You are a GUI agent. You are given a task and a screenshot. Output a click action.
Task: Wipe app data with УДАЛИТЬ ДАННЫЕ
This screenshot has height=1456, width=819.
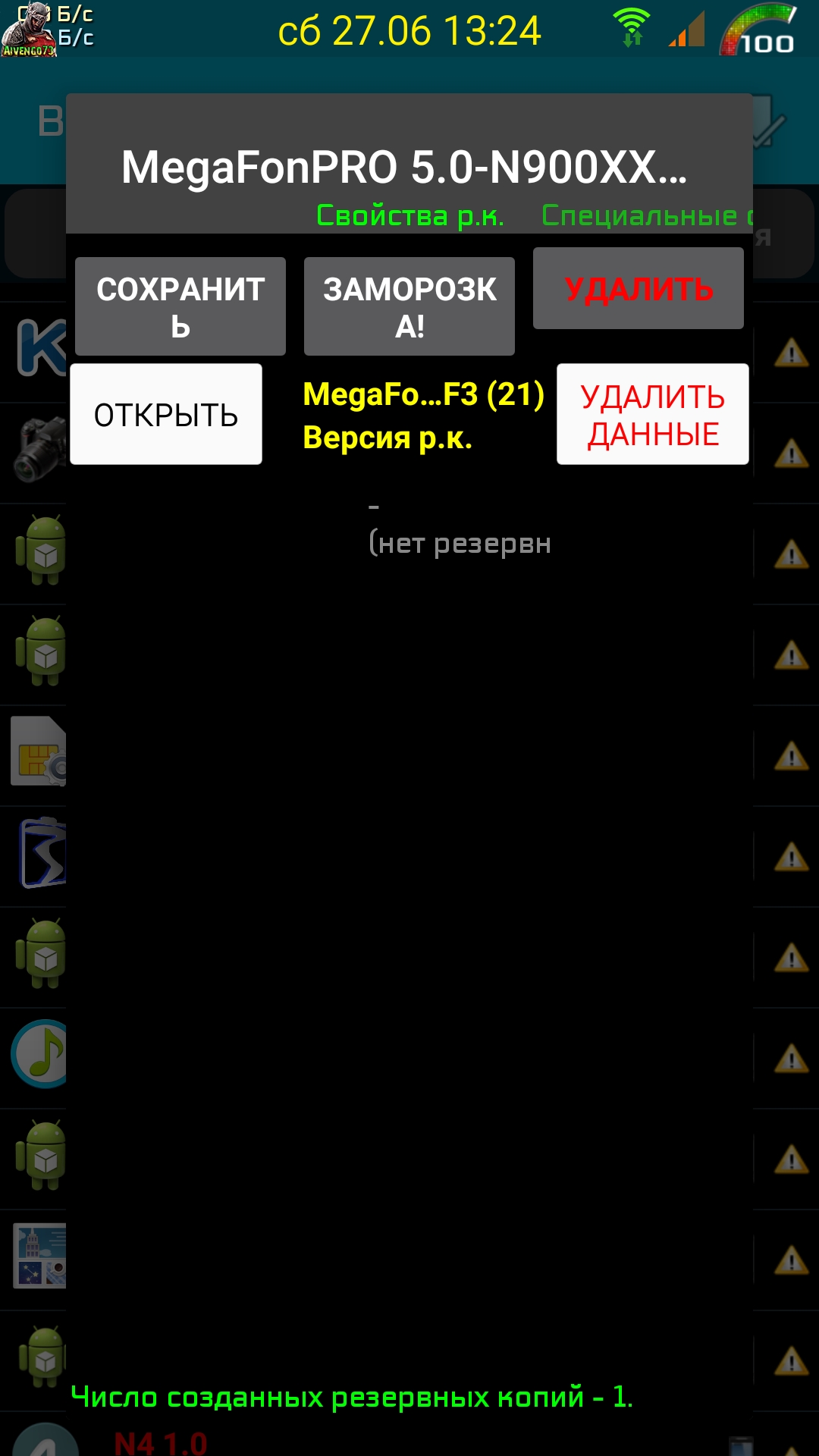653,414
